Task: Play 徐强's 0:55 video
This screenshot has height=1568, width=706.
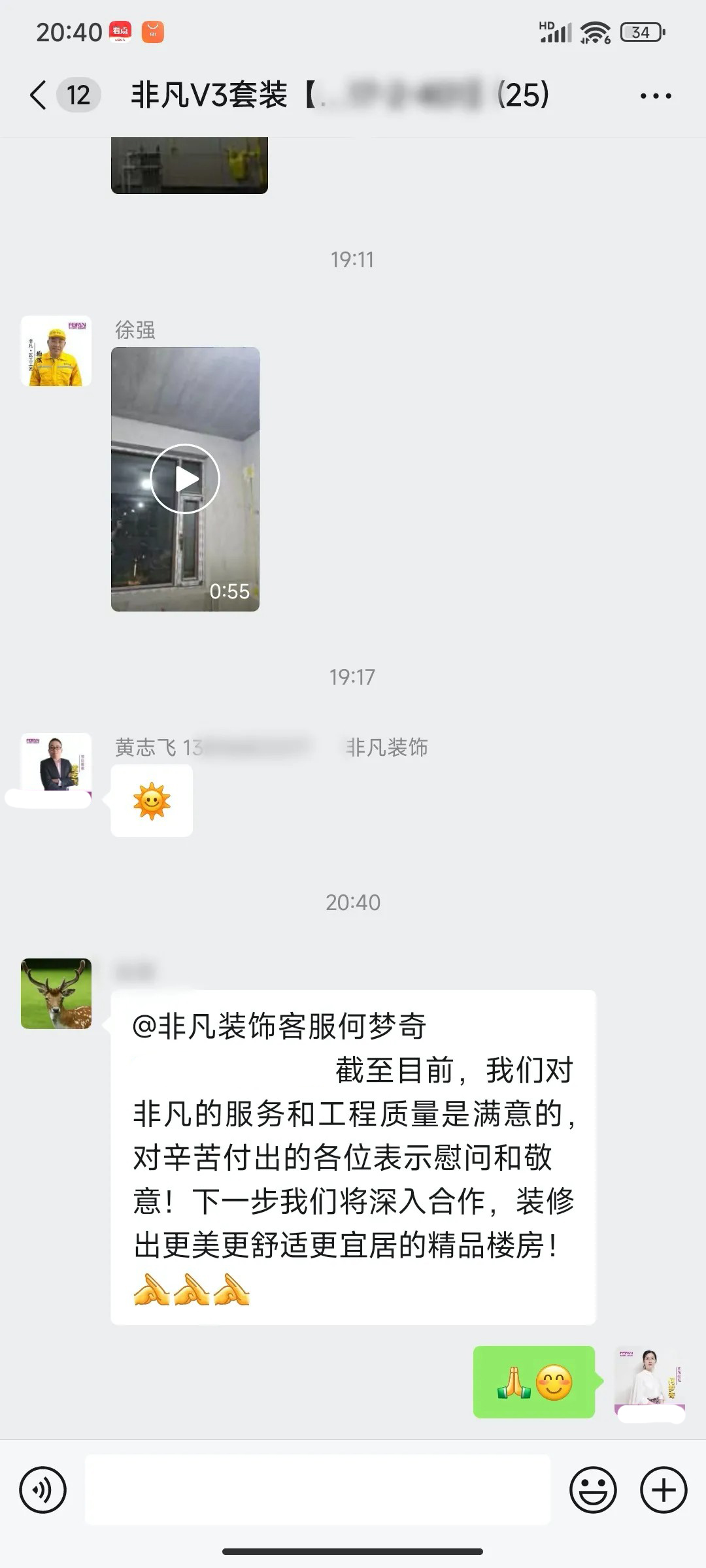Action: [185, 479]
